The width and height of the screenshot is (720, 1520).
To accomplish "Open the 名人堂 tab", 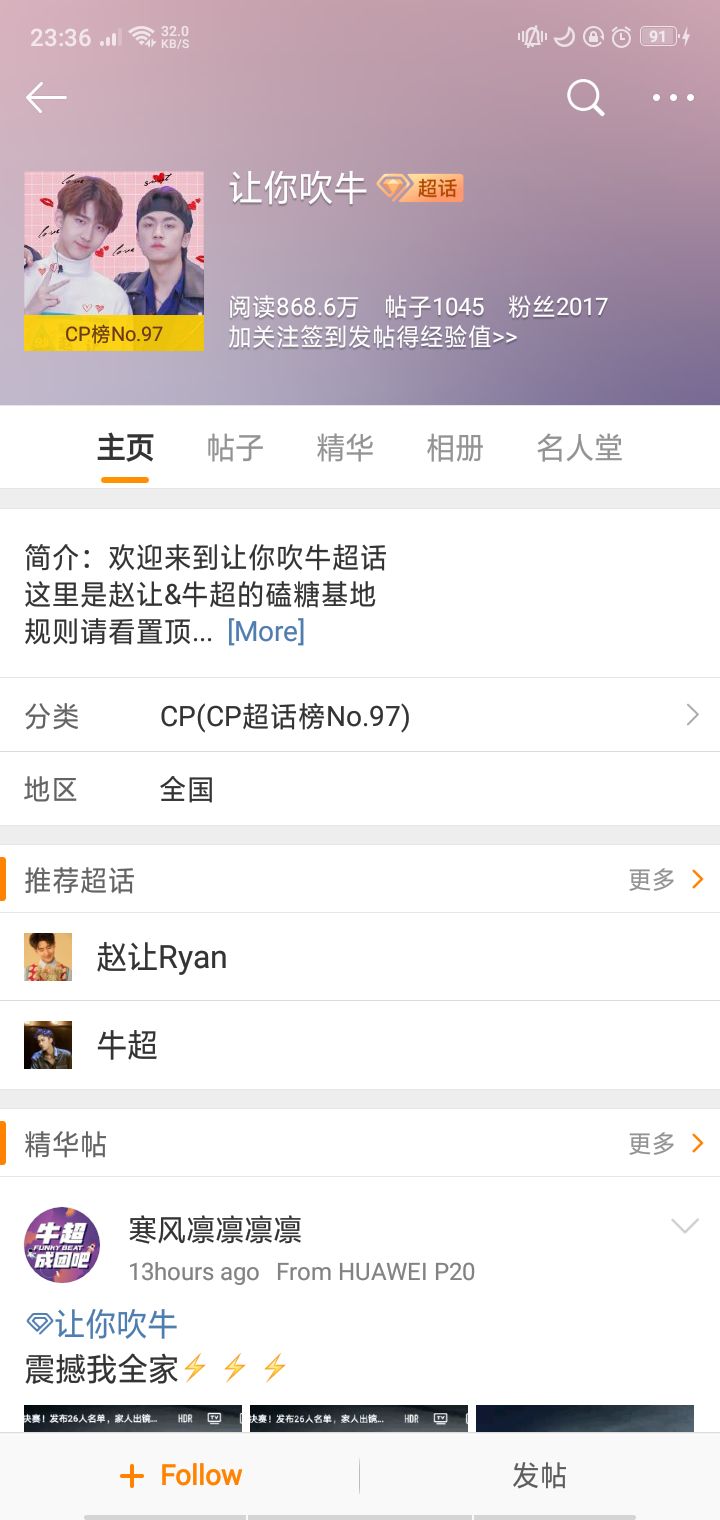I will 579,448.
